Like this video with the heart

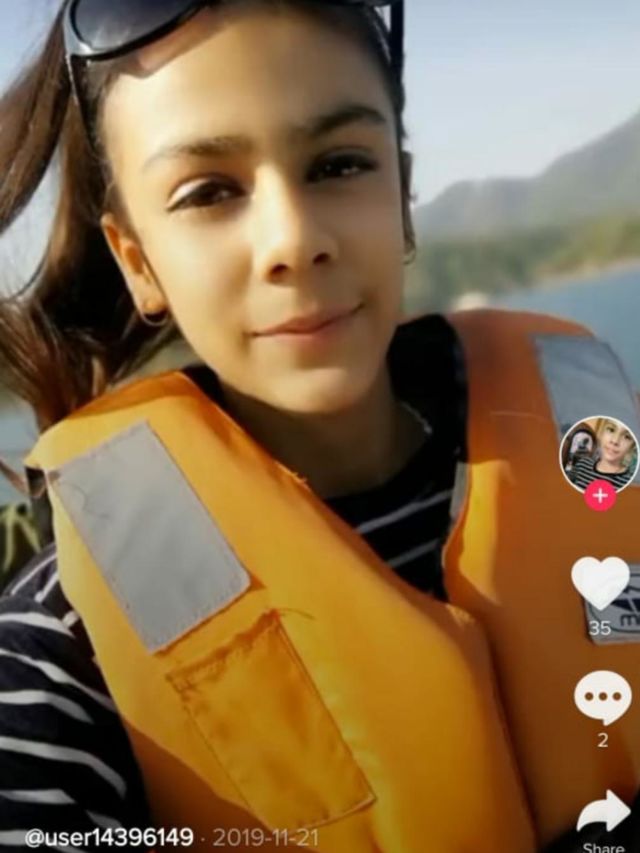tap(600, 582)
